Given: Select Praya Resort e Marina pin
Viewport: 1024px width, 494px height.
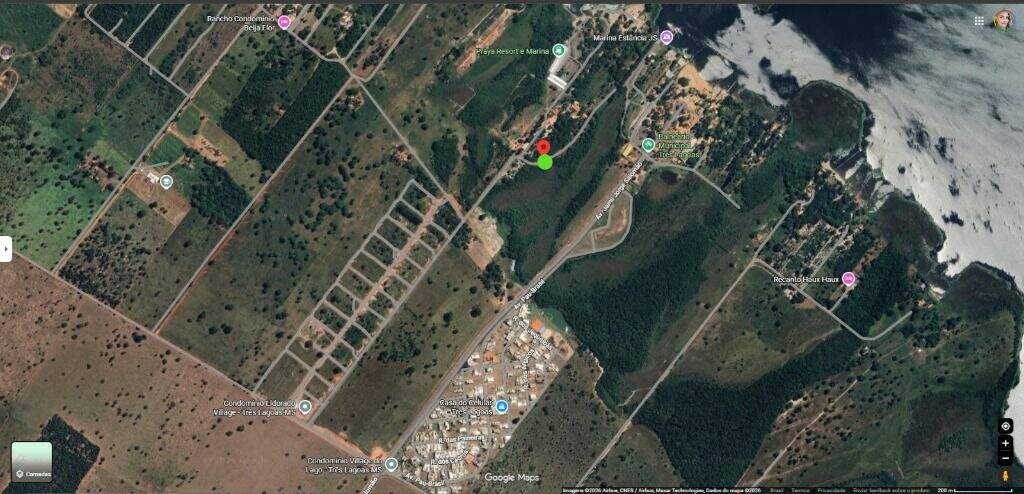Looking at the screenshot, I should [558, 50].
